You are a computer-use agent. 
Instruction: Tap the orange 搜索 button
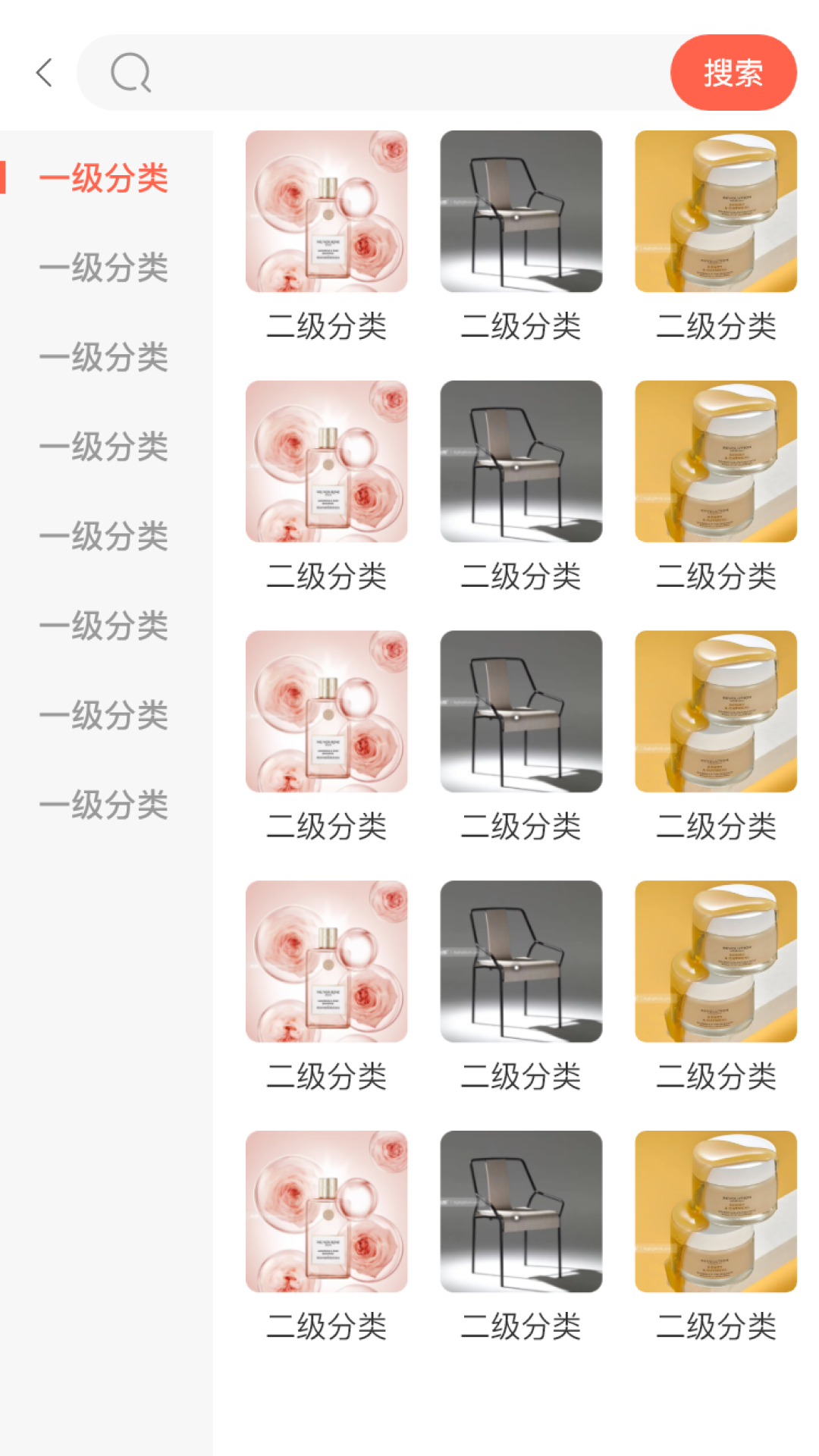click(x=733, y=73)
